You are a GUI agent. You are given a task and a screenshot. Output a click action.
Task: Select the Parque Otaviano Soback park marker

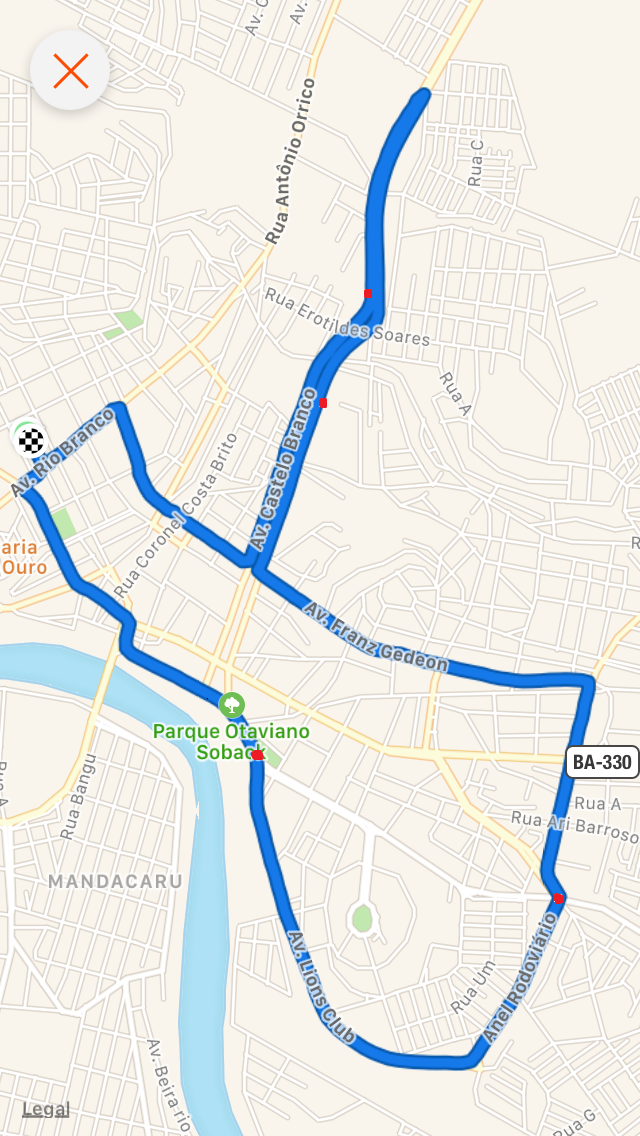click(232, 704)
